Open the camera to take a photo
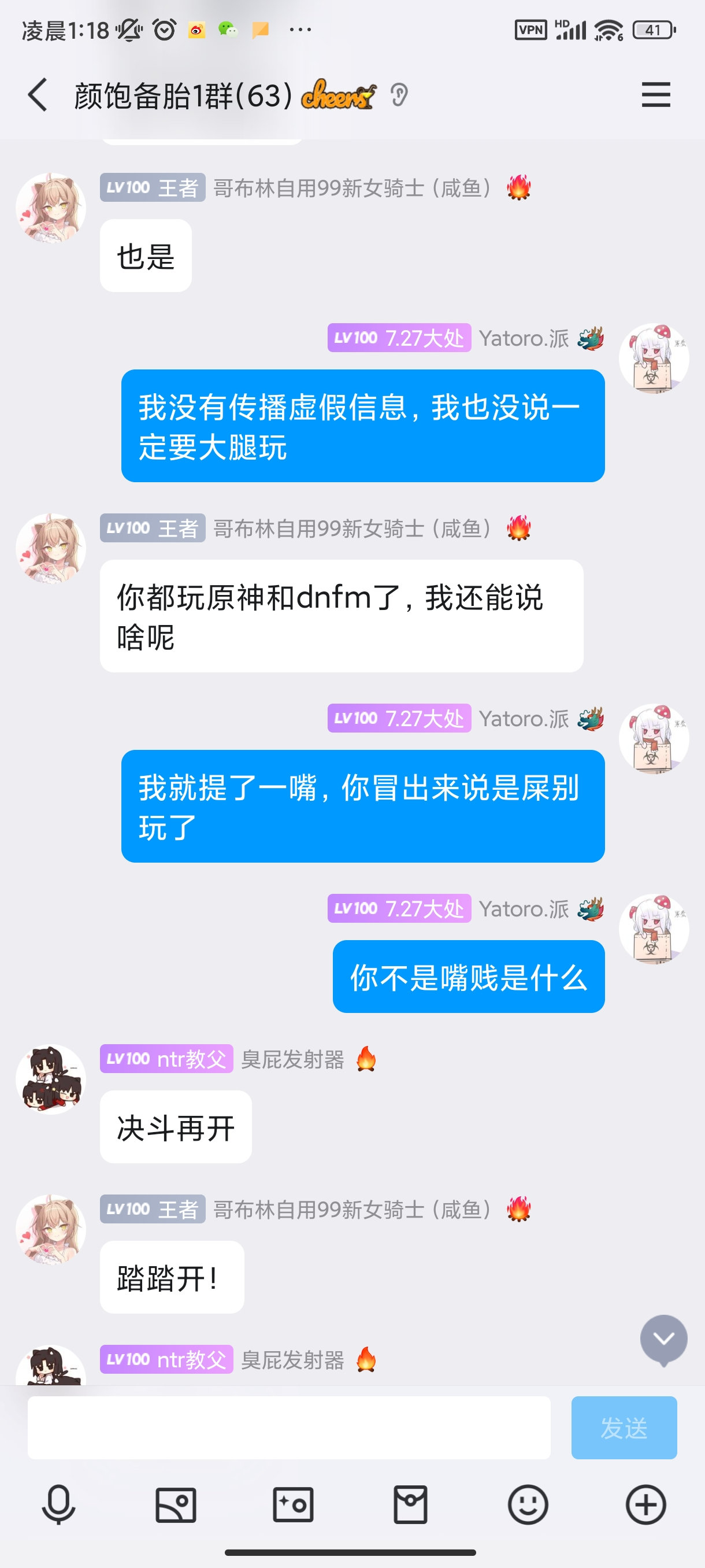Screen dimensions: 705x1568 [293, 1505]
